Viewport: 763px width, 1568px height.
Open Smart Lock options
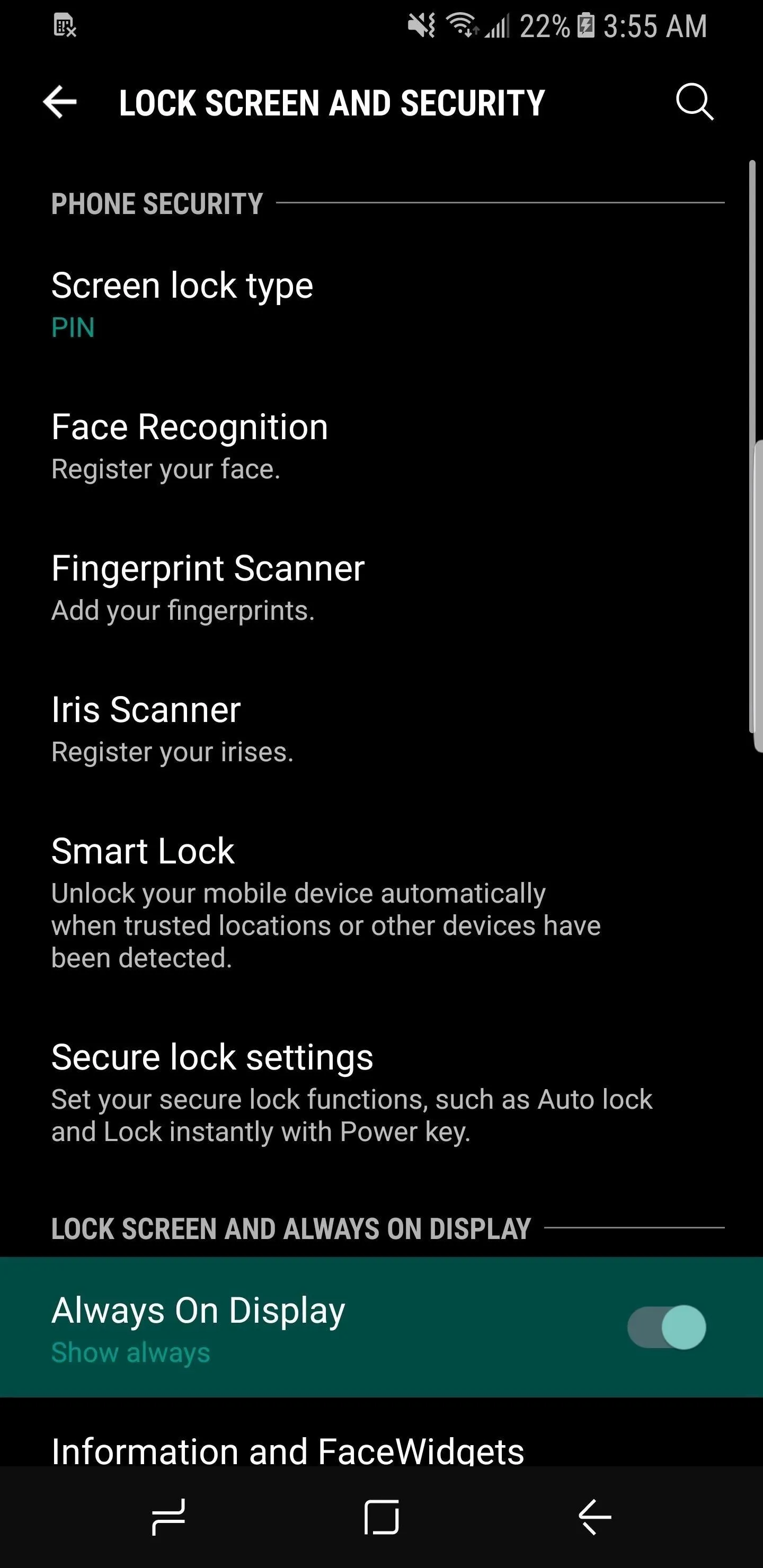tap(381, 903)
